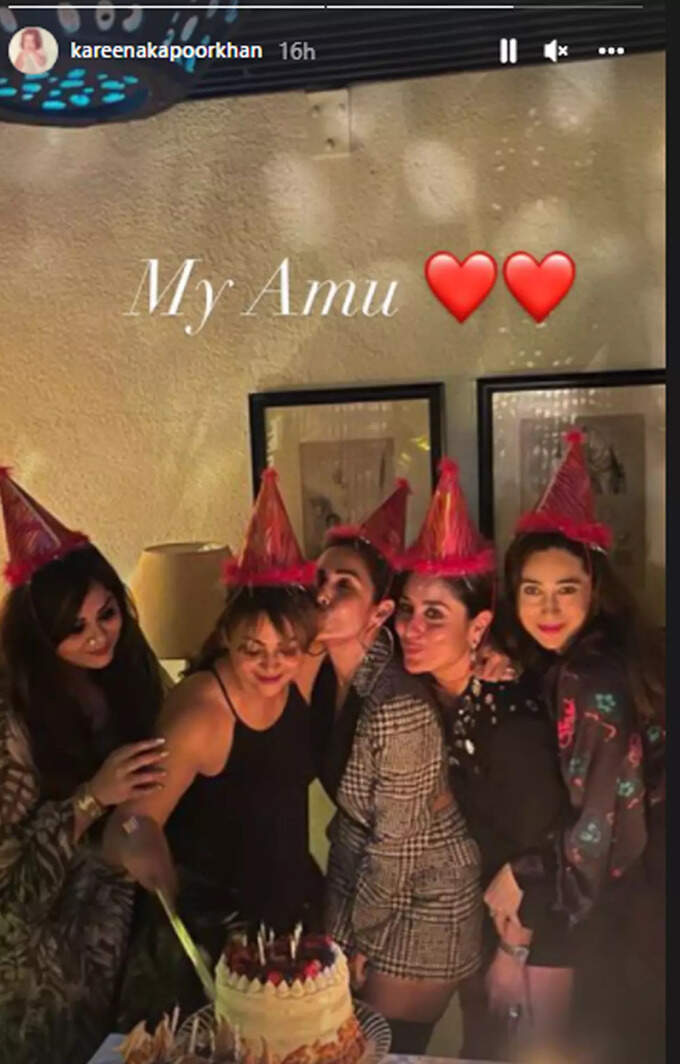680x1064 pixels.
Task: Tap the kareenakapoorkhan username
Action: point(166,51)
